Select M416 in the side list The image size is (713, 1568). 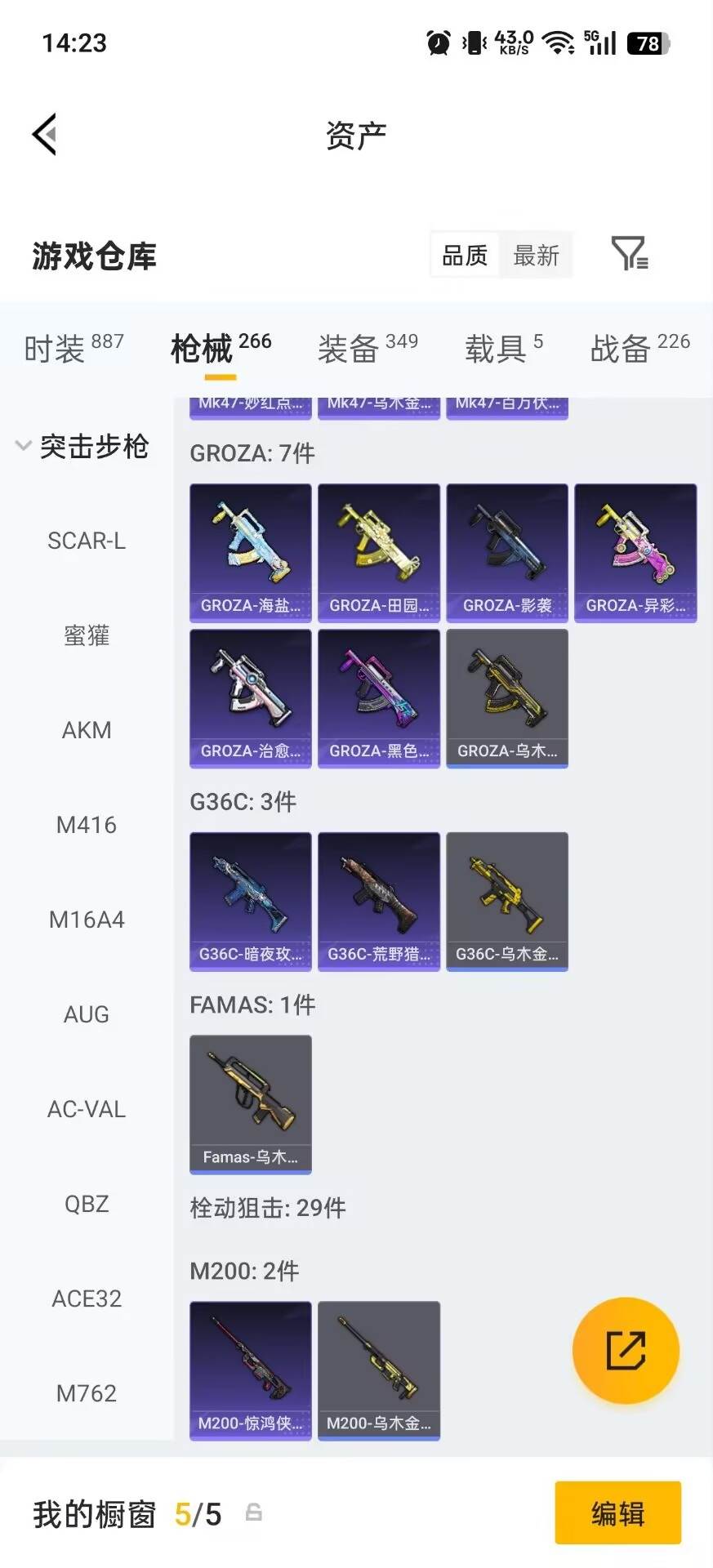click(x=87, y=825)
